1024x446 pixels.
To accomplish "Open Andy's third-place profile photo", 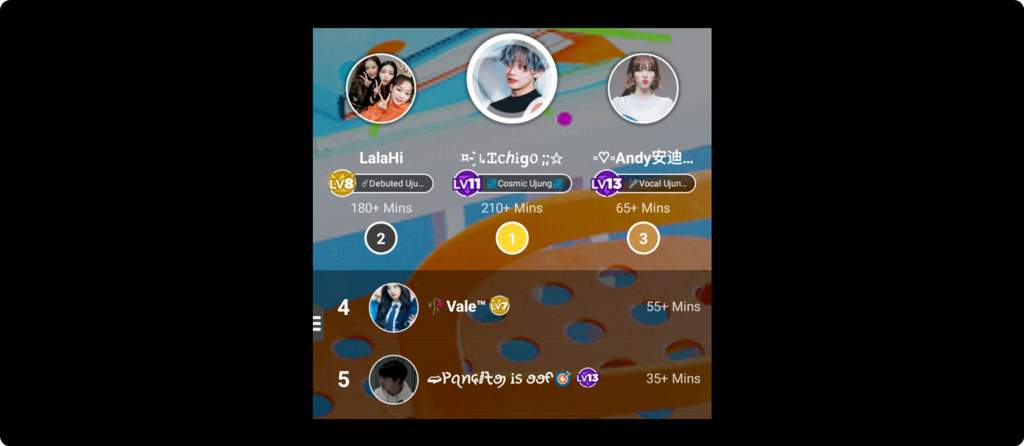I will [643, 88].
